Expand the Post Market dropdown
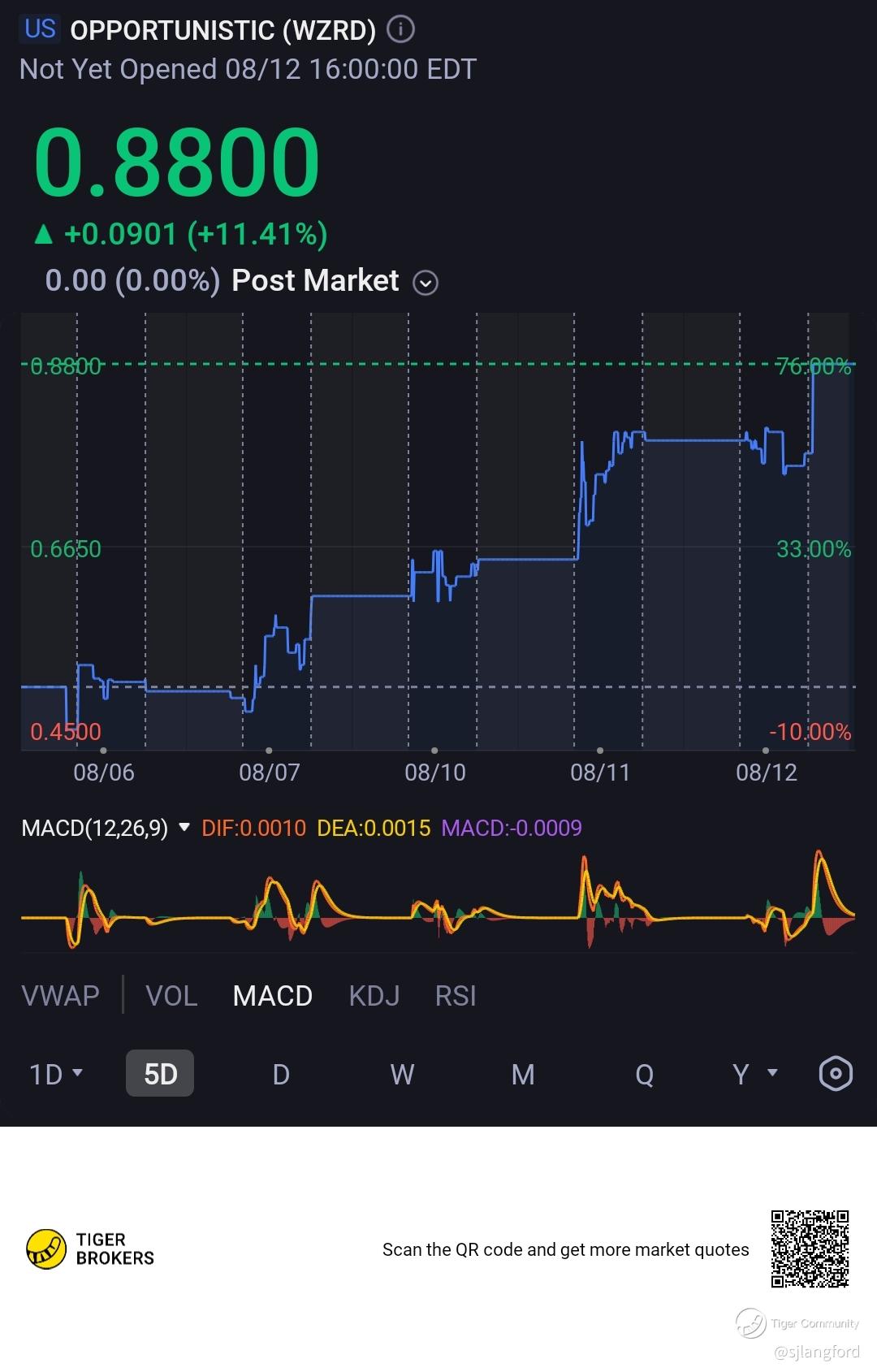 pyautogui.click(x=426, y=283)
